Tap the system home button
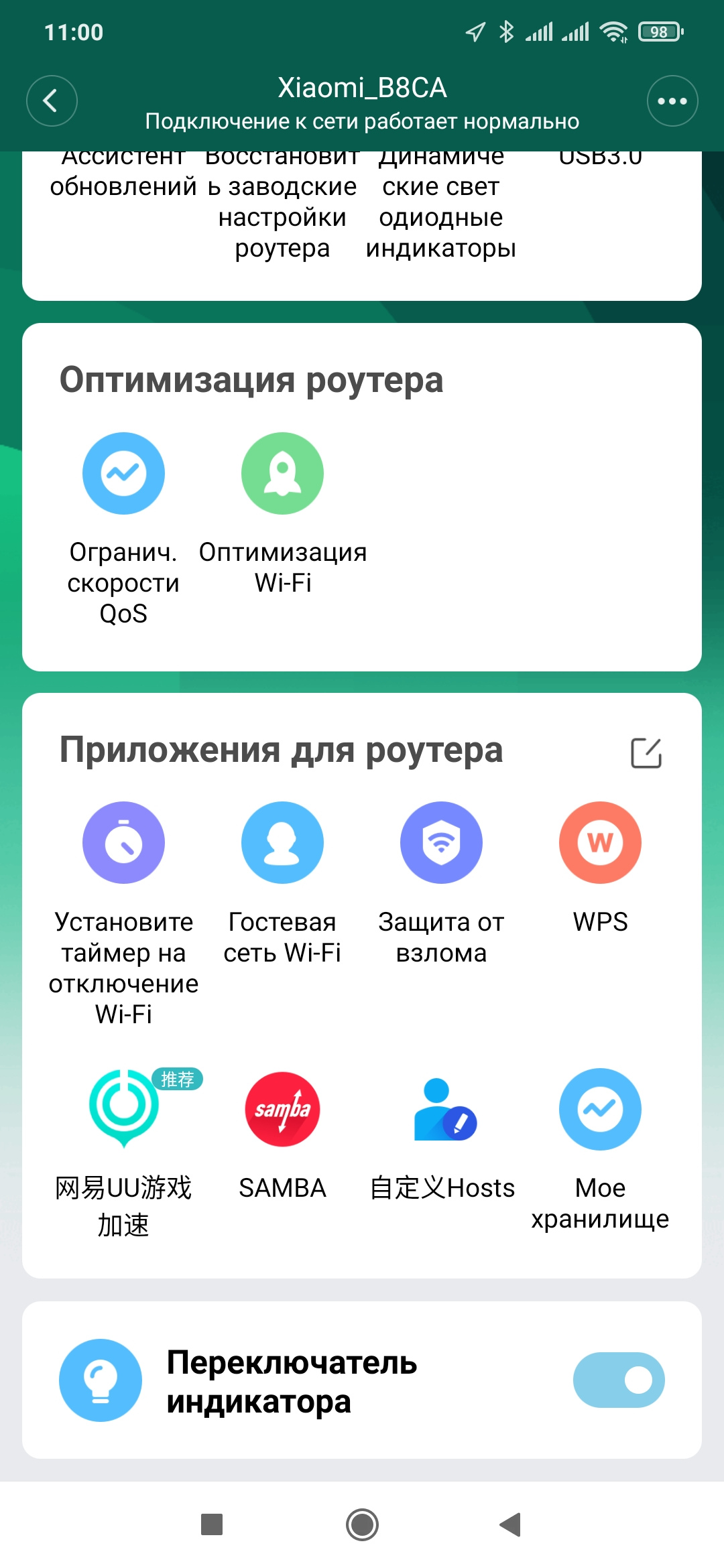The height and width of the screenshot is (1568, 724). click(362, 1524)
